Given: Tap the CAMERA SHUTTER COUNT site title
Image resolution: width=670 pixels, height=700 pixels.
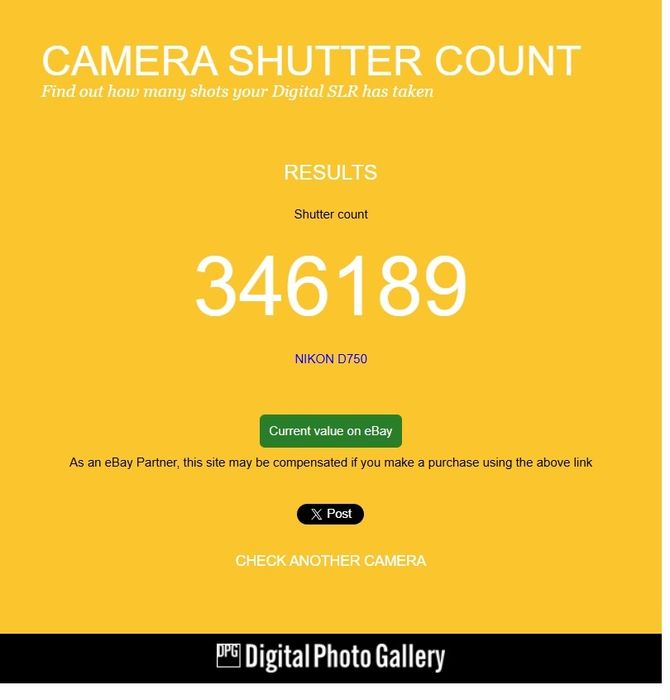Looking at the screenshot, I should 310,61.
